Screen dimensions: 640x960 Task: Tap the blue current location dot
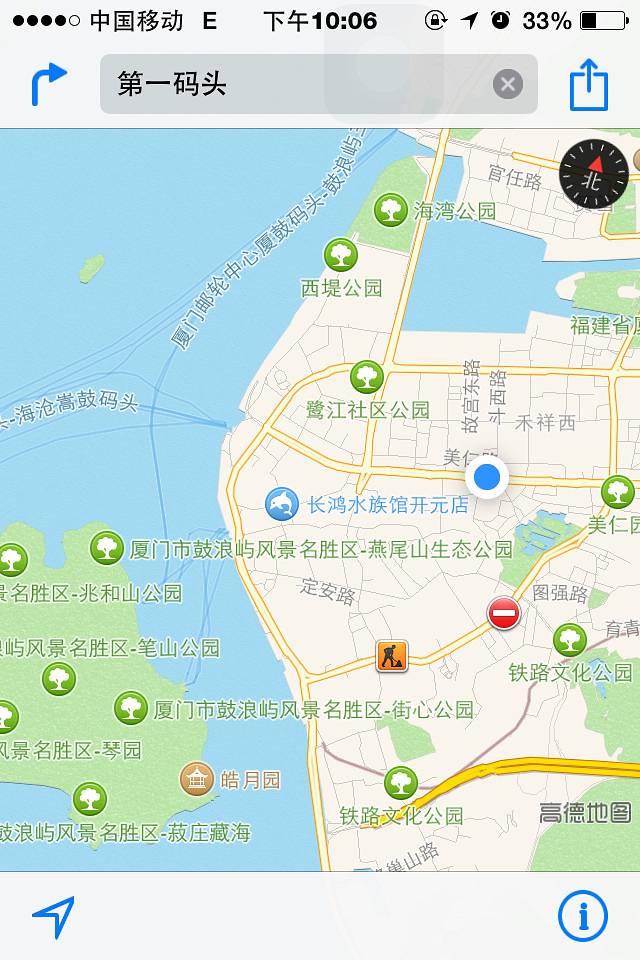tap(487, 477)
